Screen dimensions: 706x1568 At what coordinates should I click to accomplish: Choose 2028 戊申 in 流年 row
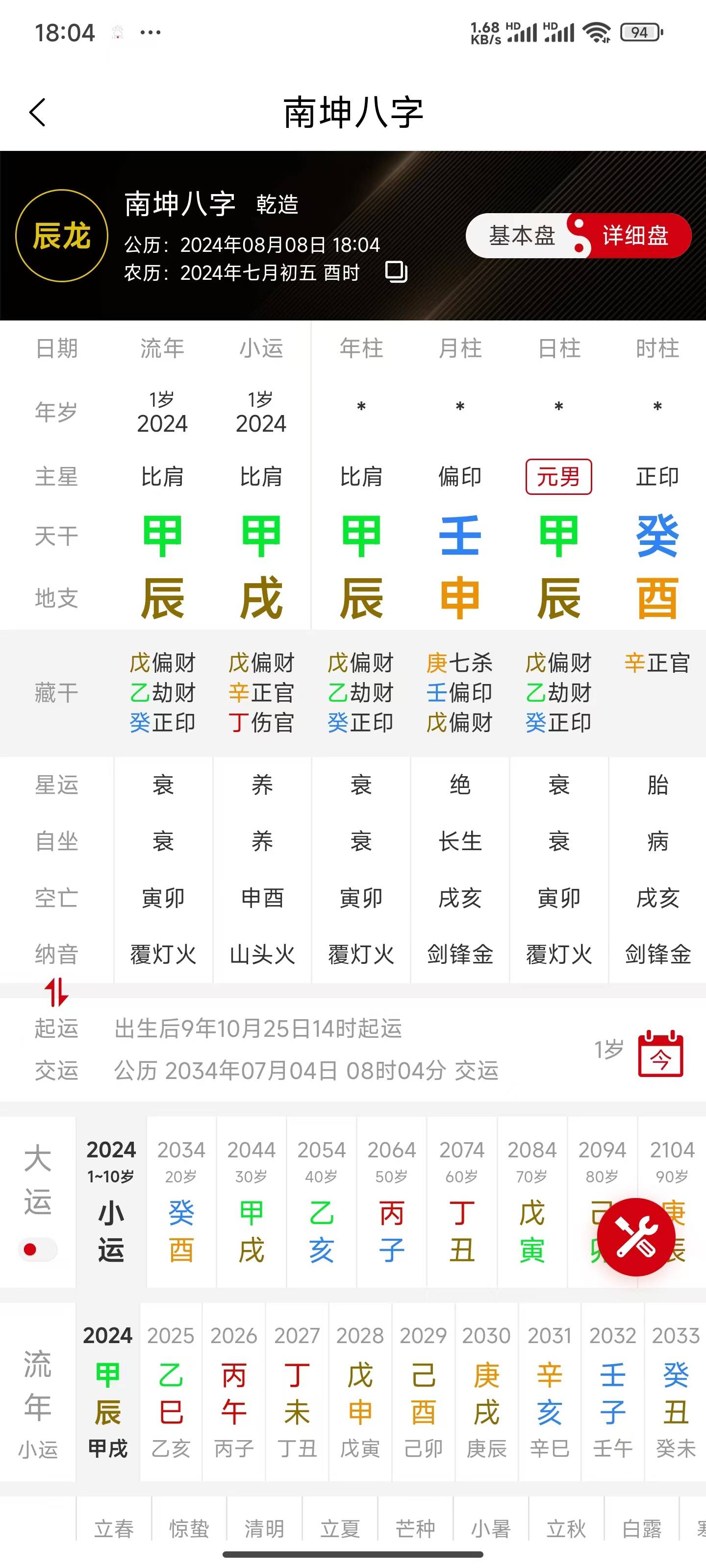[360, 1392]
